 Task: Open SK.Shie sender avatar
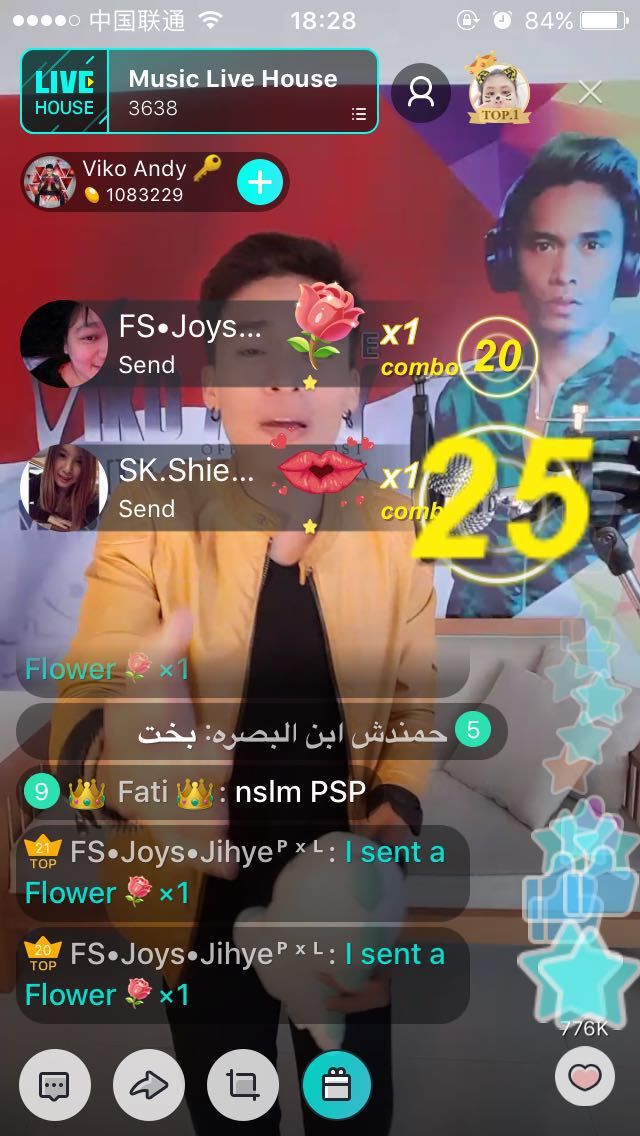point(64,488)
